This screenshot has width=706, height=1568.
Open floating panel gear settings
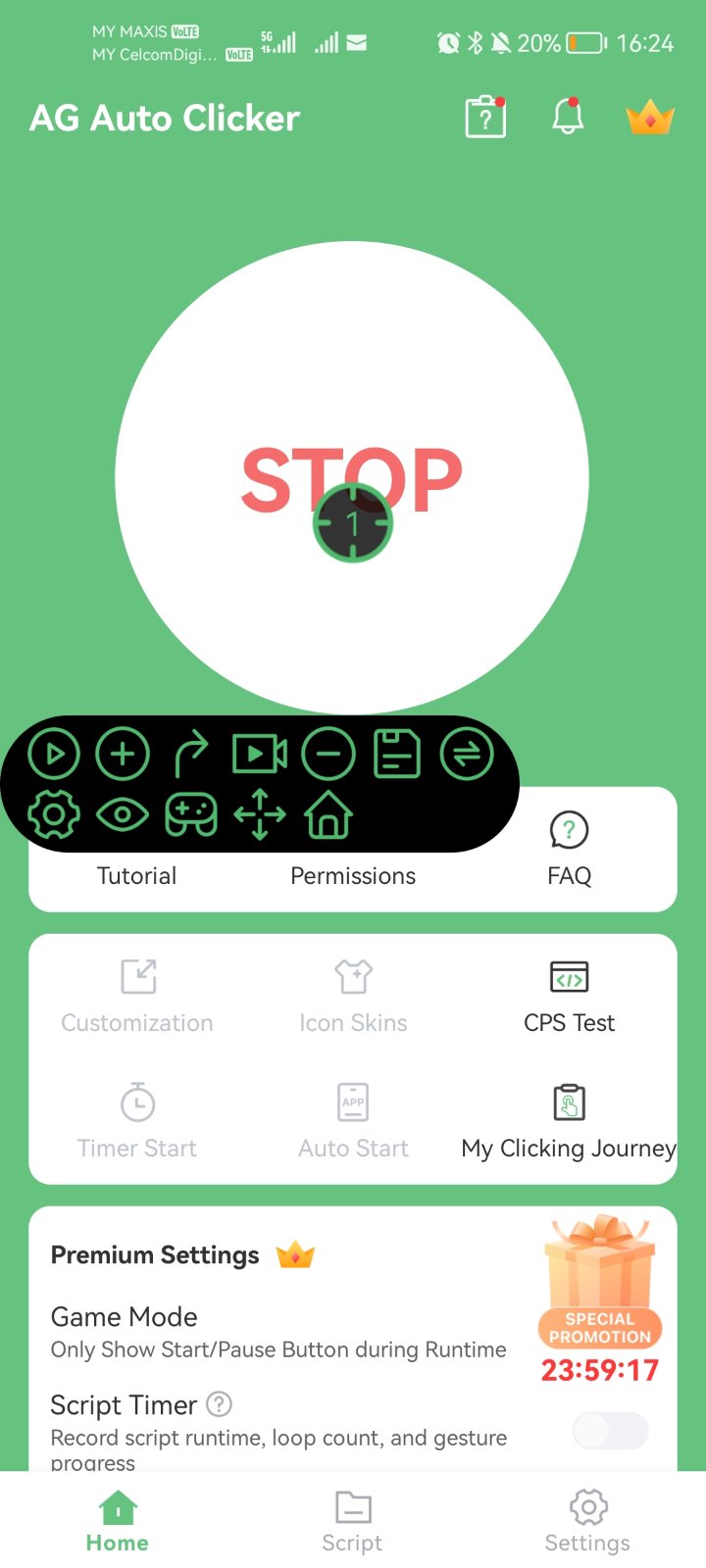[x=54, y=814]
